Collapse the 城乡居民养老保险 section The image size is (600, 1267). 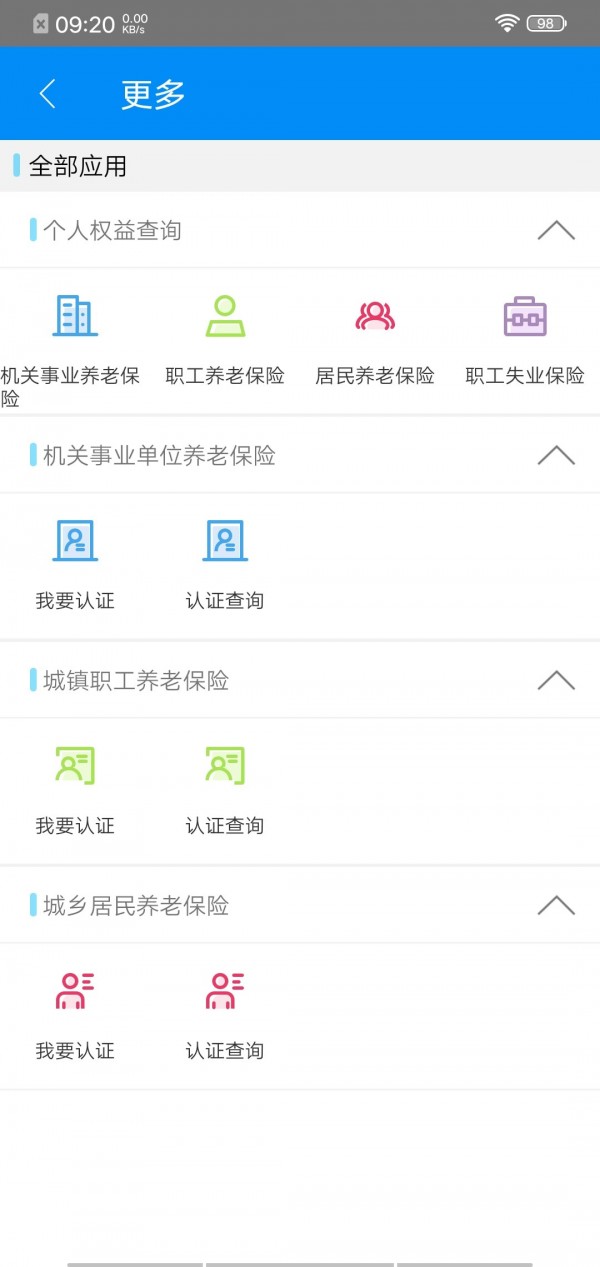(556, 906)
